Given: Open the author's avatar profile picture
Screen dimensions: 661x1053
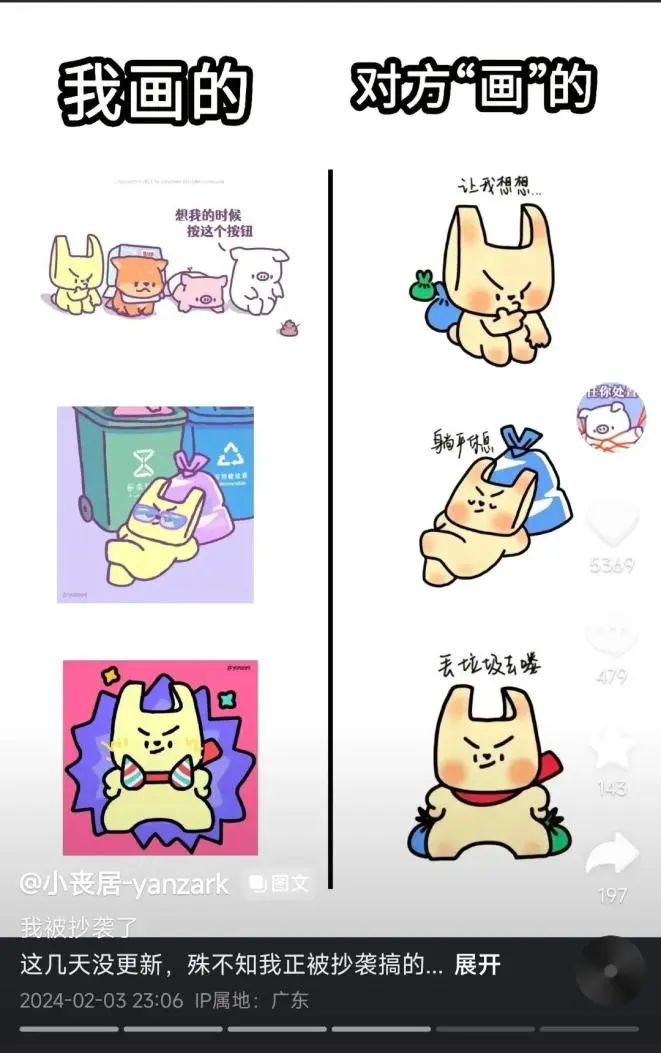Looking at the screenshot, I should pyautogui.click(x=611, y=420).
